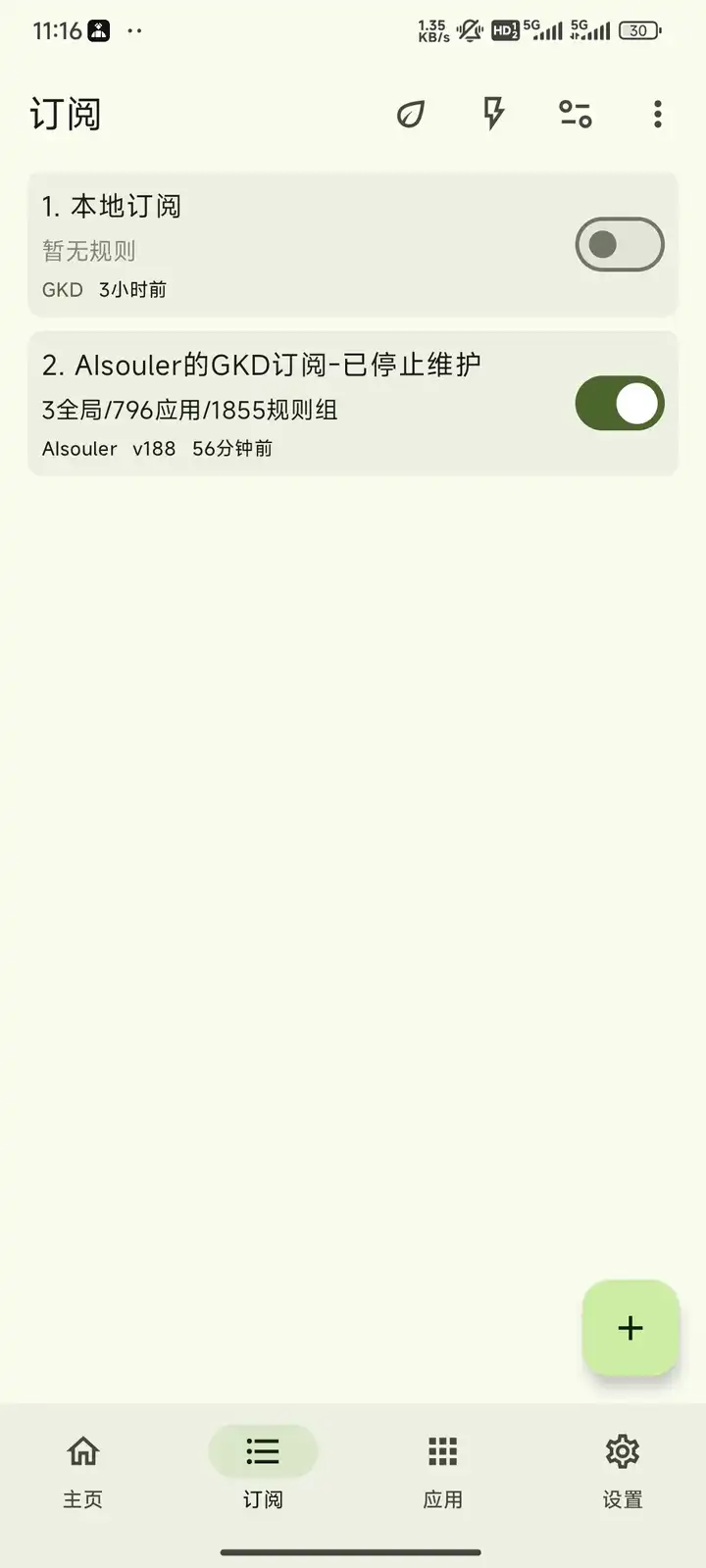The width and height of the screenshot is (706, 1568).
Task: Open the overflow menu for more options
Action: tap(657, 115)
